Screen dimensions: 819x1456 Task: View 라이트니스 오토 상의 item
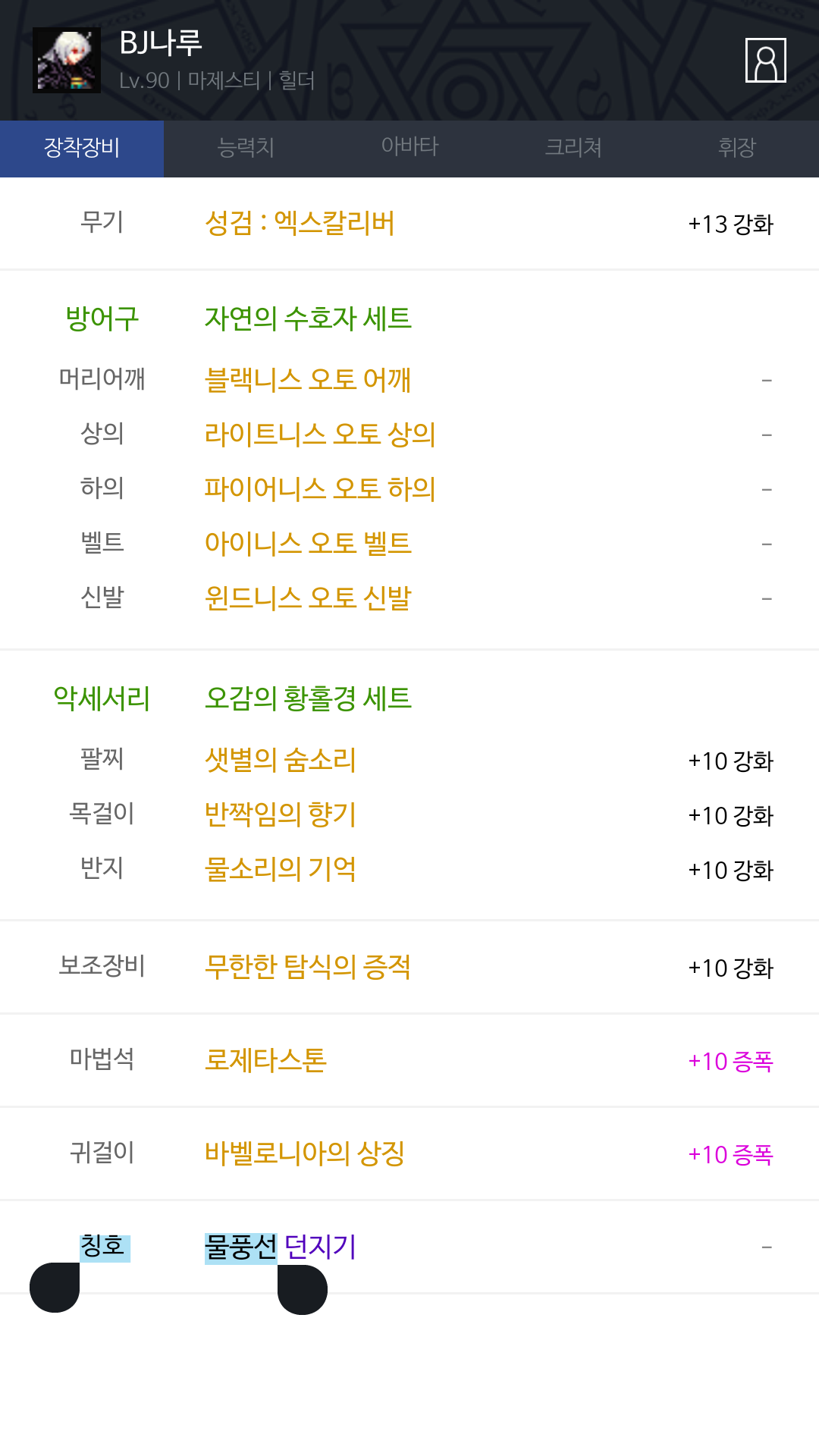point(320,434)
